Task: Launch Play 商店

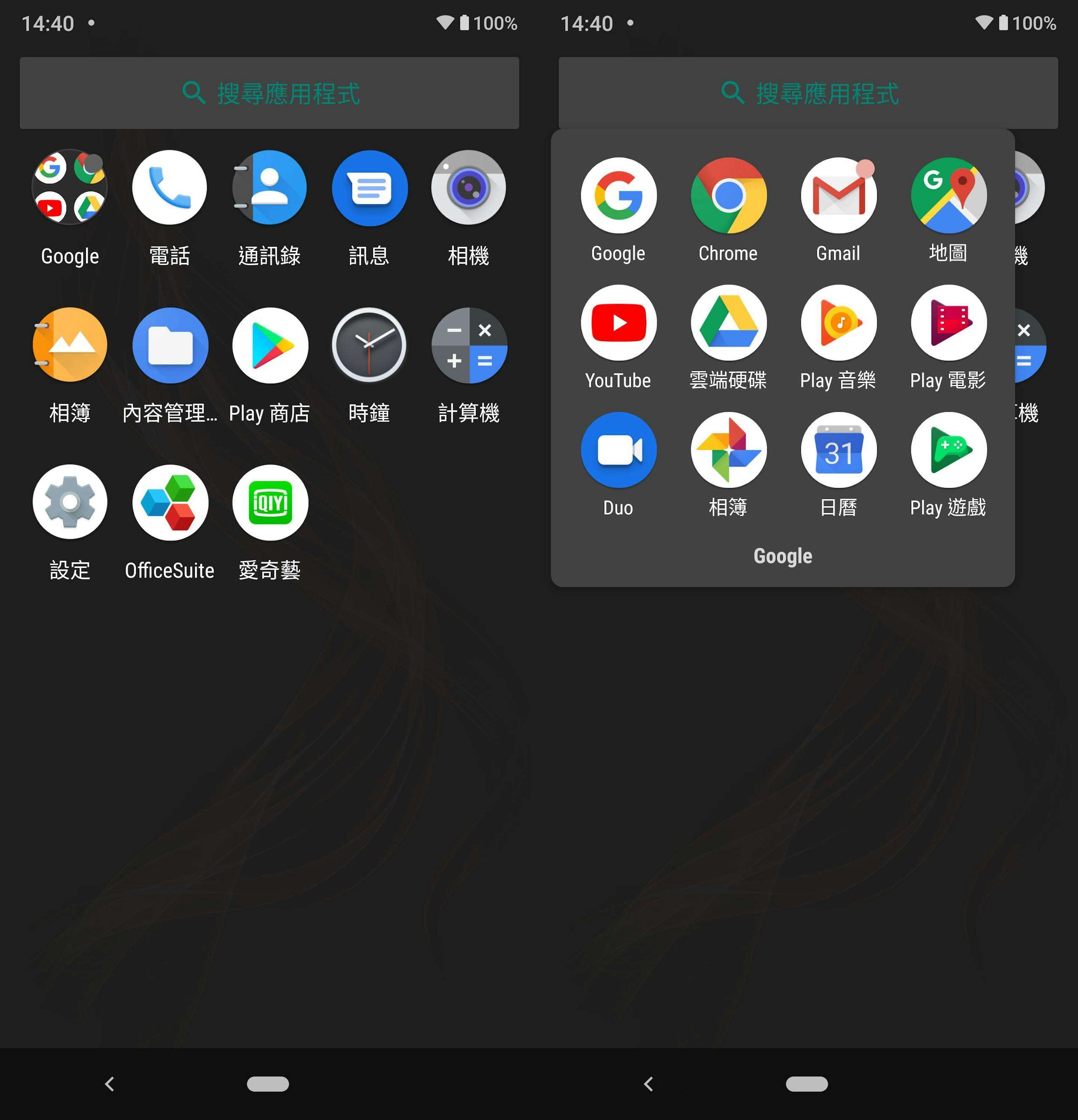Action: (270, 345)
